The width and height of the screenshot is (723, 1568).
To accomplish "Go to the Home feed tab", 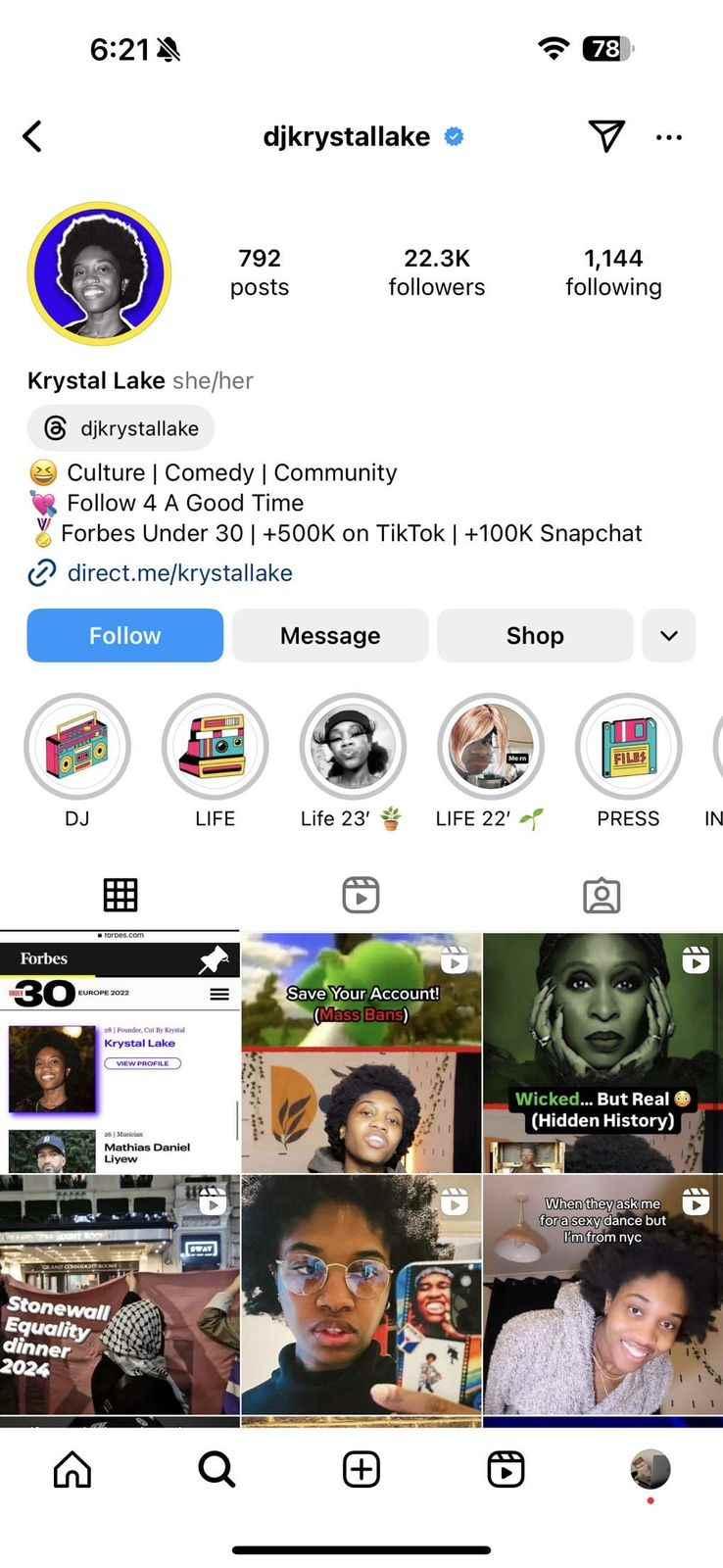I will point(72,1469).
